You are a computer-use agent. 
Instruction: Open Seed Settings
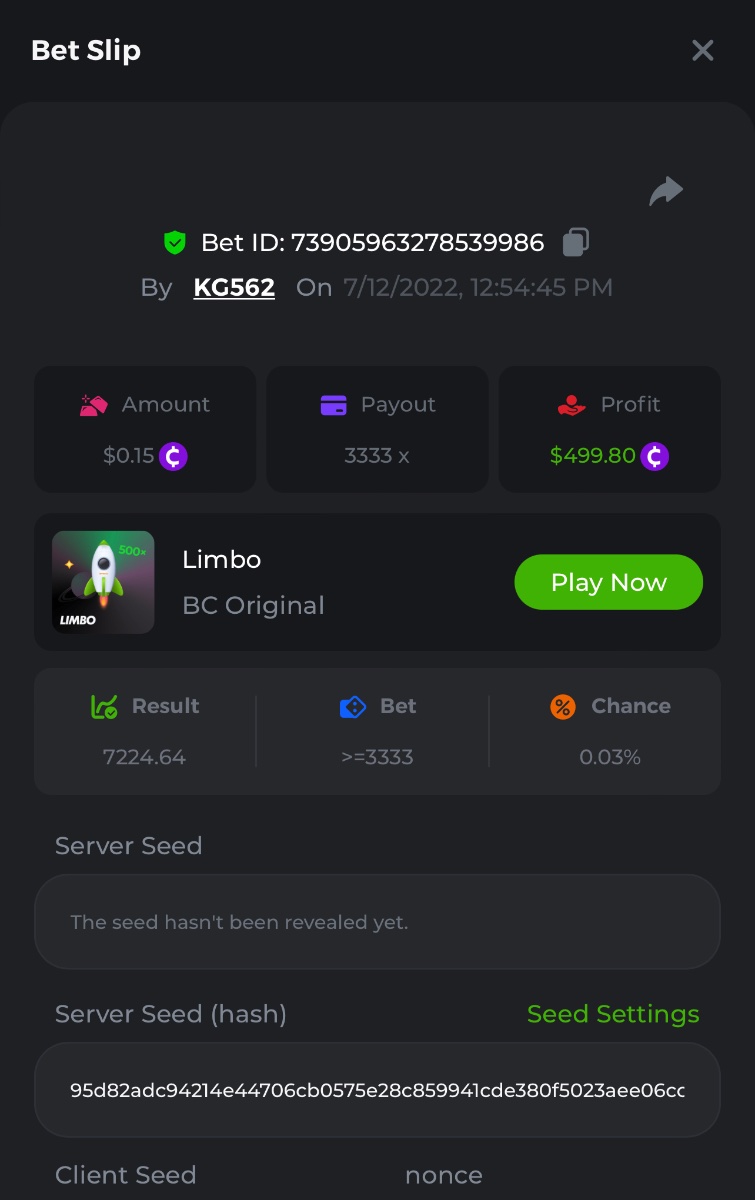pos(613,1014)
